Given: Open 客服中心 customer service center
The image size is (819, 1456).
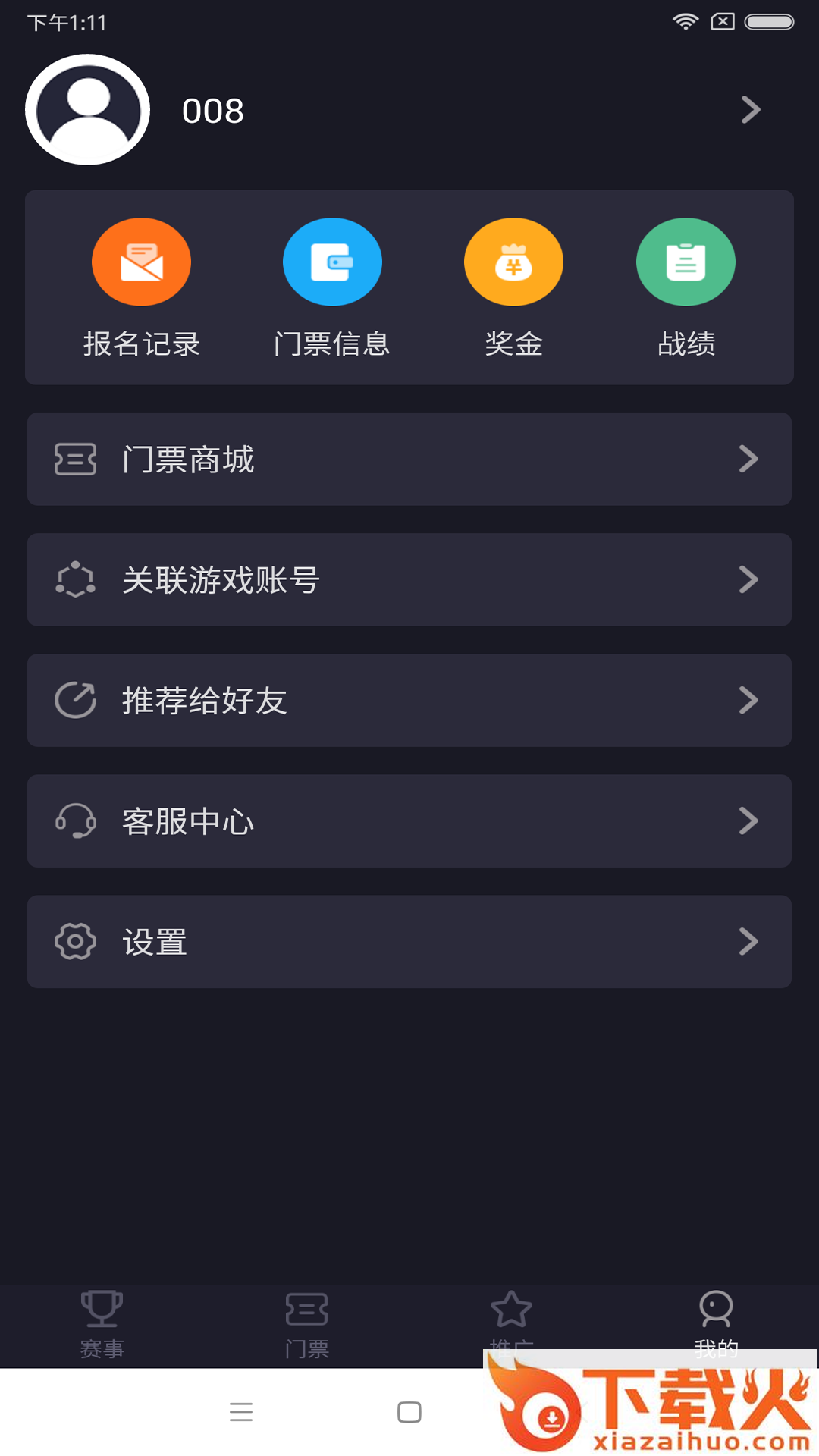Looking at the screenshot, I should click(x=409, y=821).
